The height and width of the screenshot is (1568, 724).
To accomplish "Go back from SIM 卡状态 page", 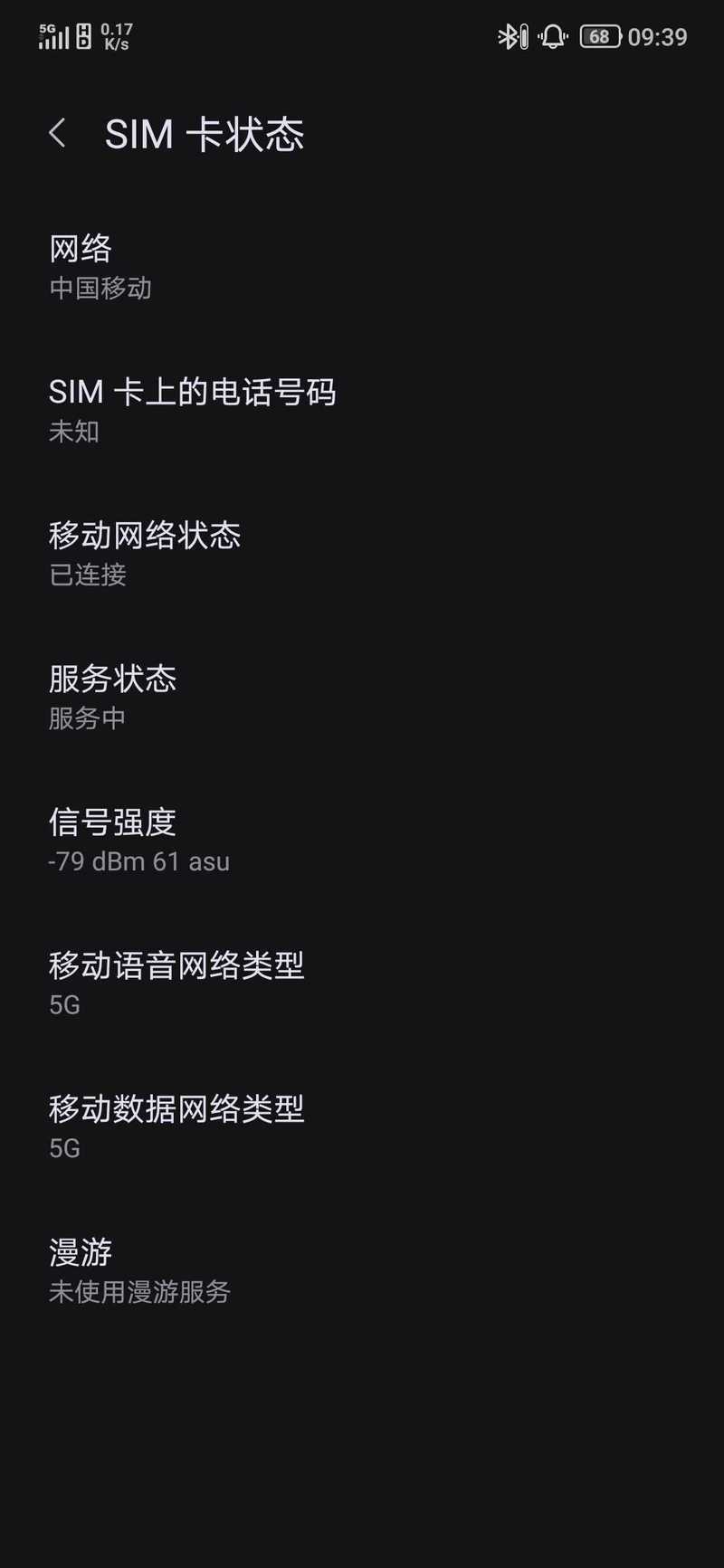I will click(x=57, y=134).
